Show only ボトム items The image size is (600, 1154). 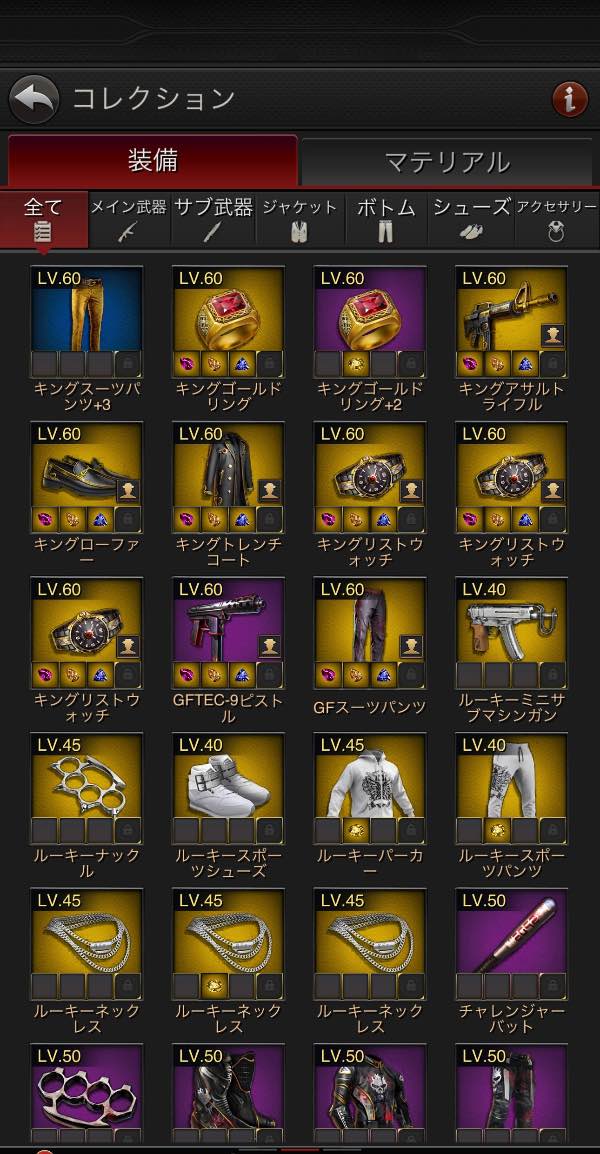tap(385, 219)
